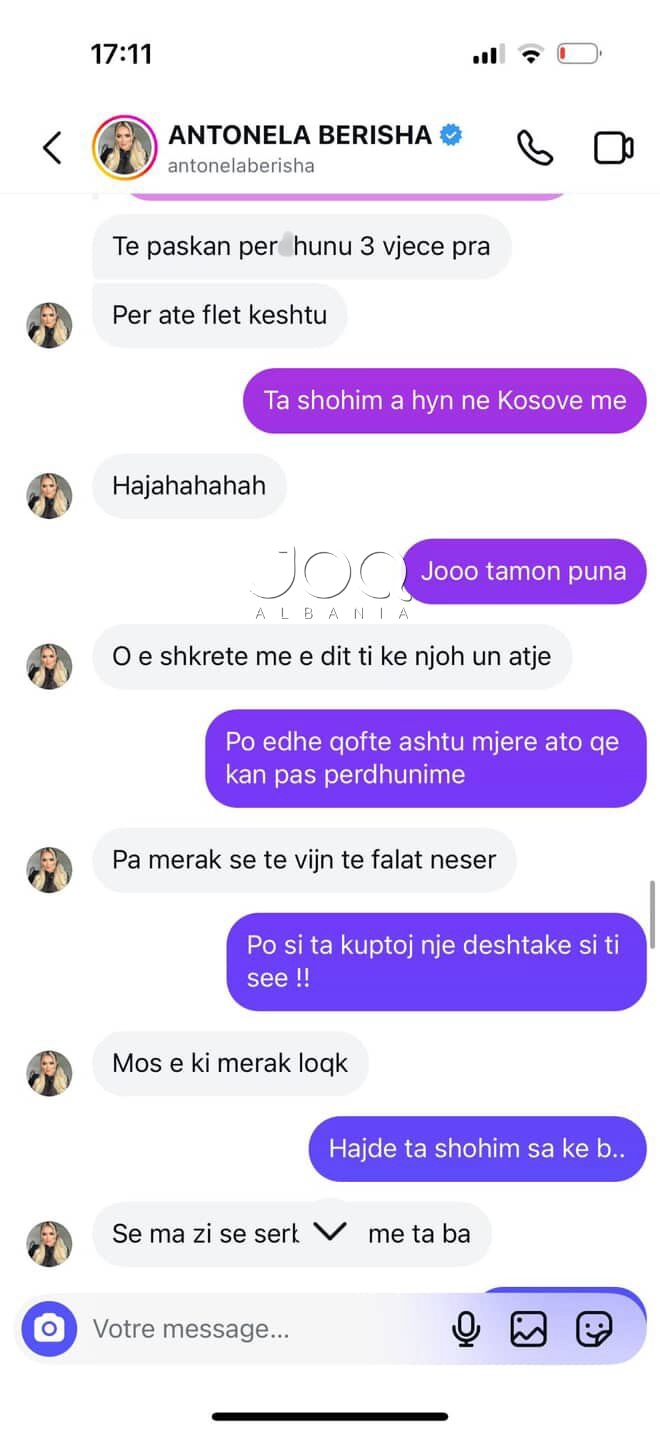This screenshot has width=660, height=1434.
Task: Record a voice message with the microphone
Action: [x=465, y=1328]
